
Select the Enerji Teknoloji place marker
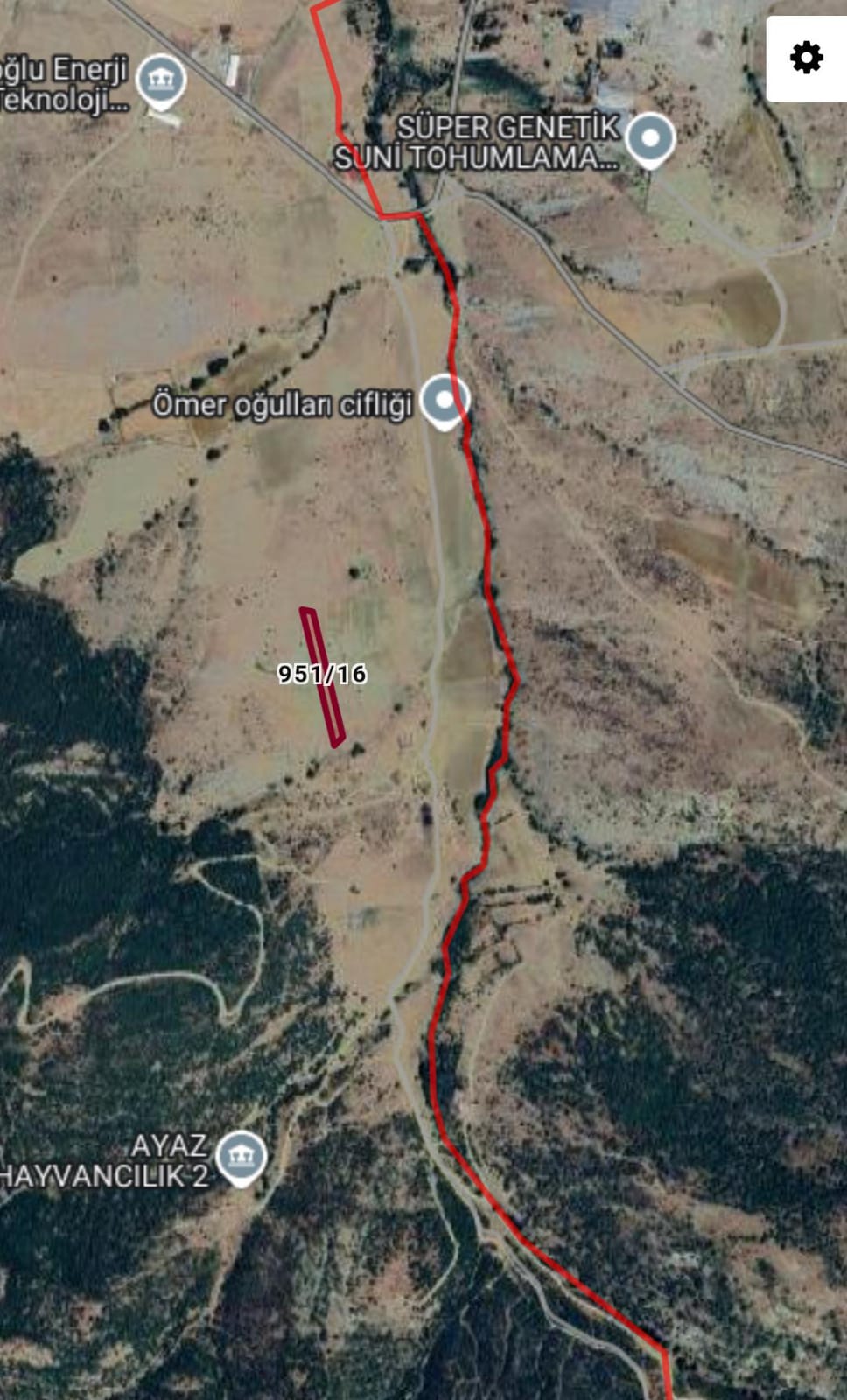(x=162, y=81)
